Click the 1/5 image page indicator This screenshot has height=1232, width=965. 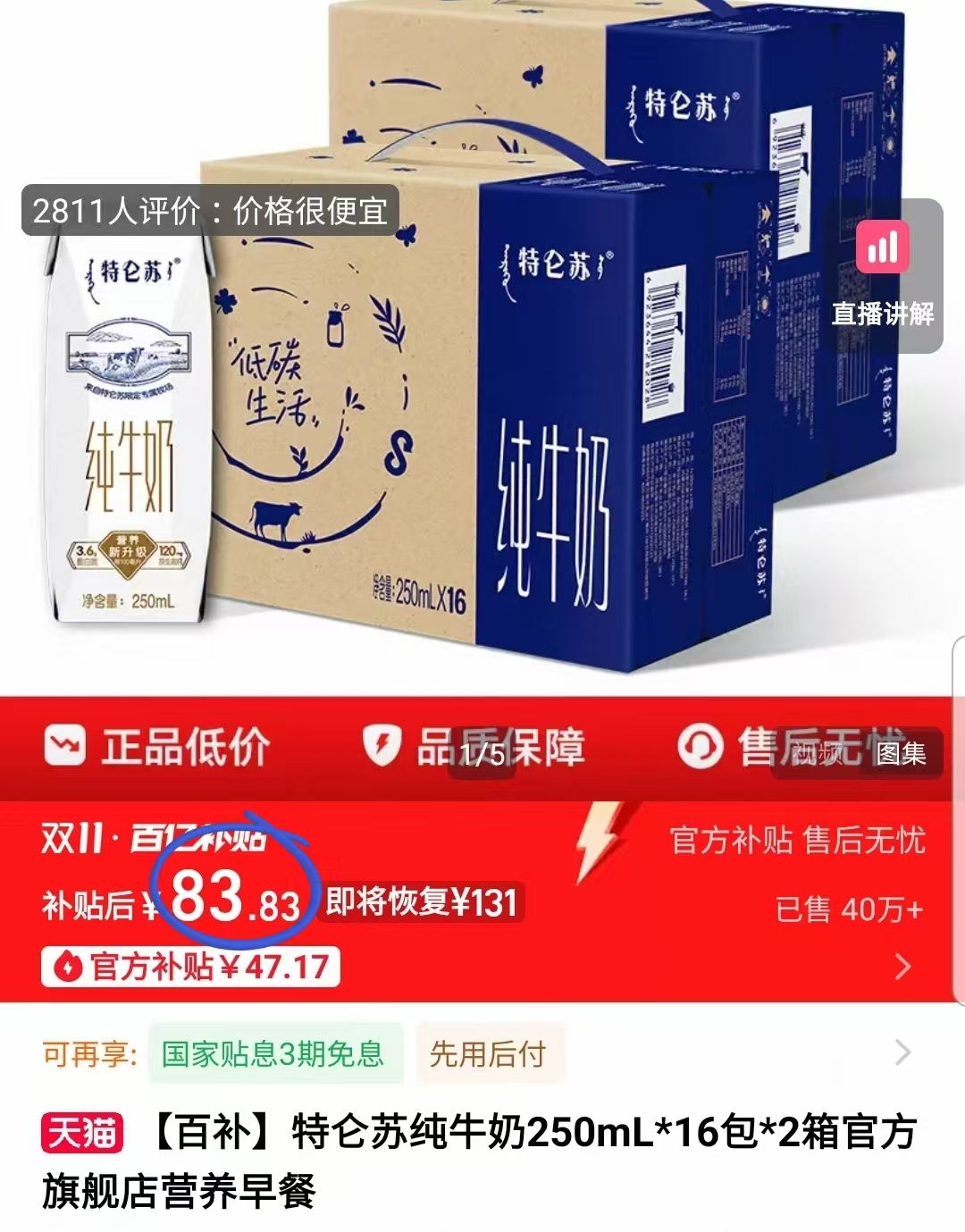tap(482, 756)
